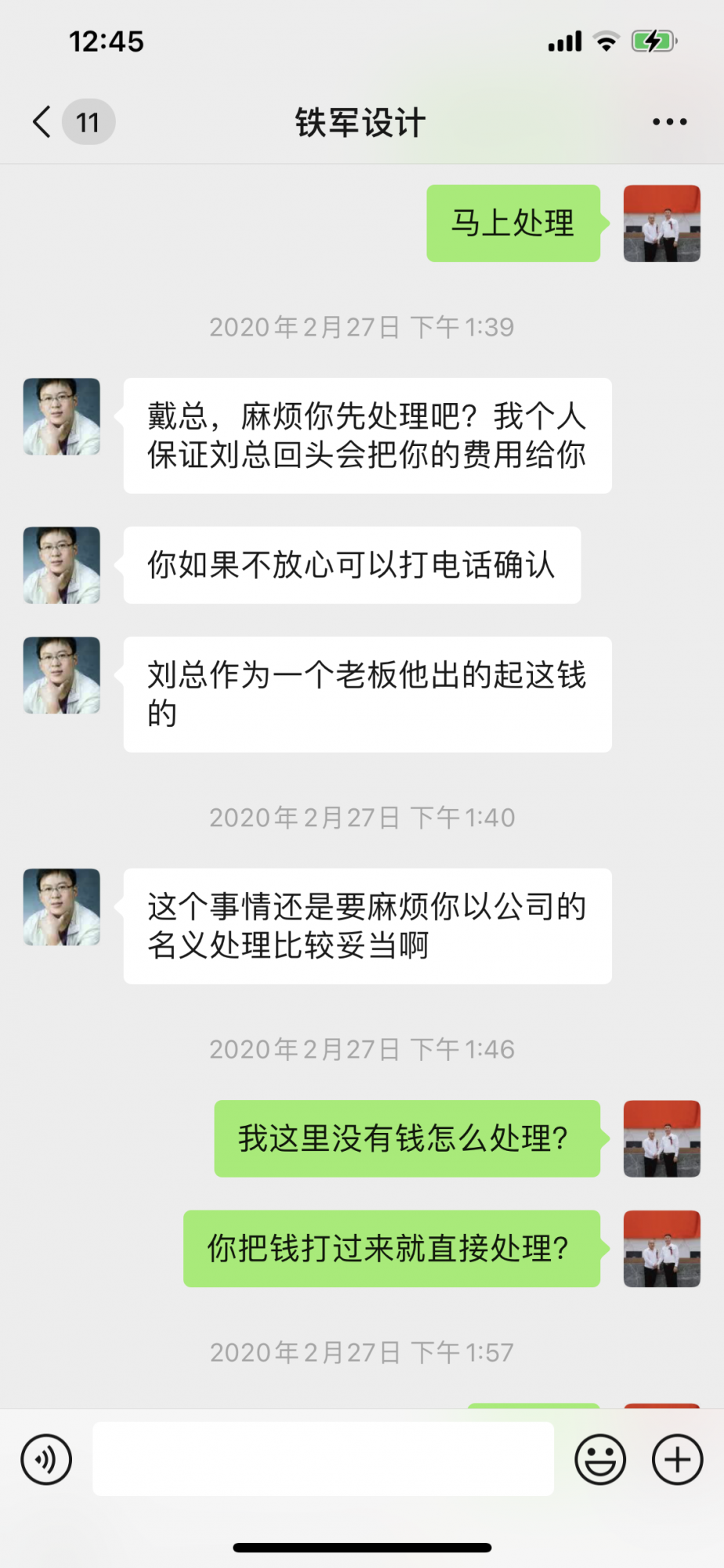724x1568 pixels.
Task: Open contact avatar beside 这个事情还是要麻烦你
Action: [x=62, y=907]
